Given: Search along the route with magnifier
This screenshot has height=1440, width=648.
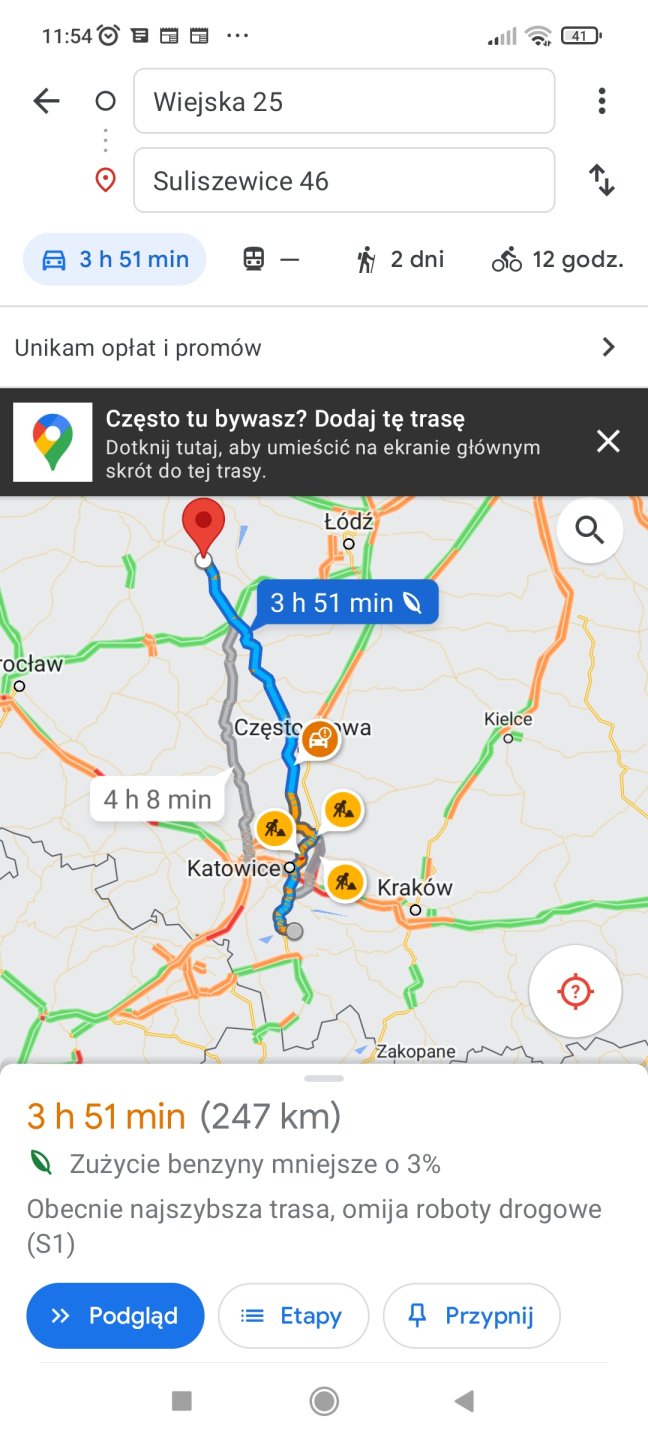Looking at the screenshot, I should 590,531.
